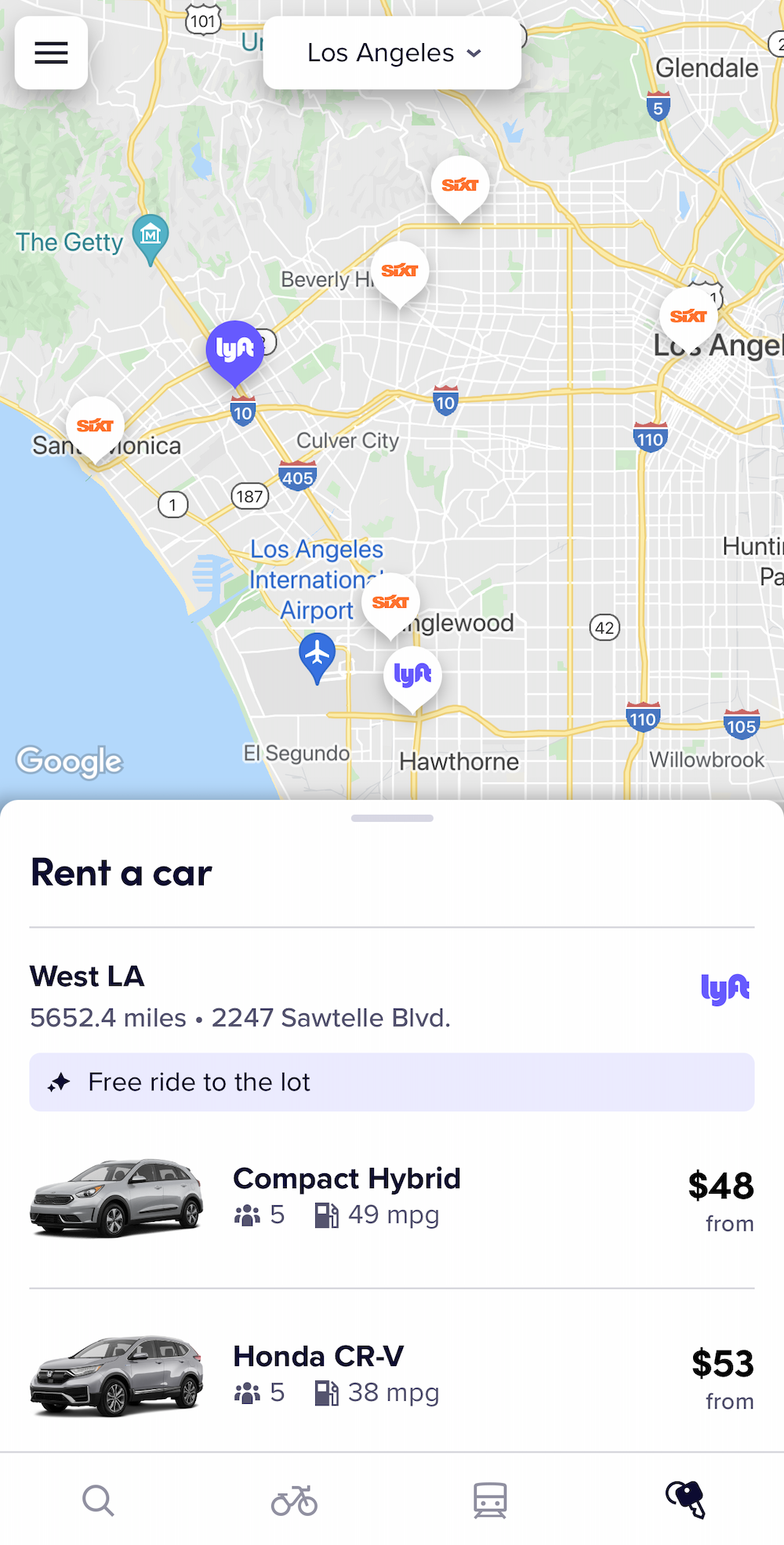Open the hamburger navigation menu
Image resolution: width=784 pixels, height=1545 pixels.
[50, 53]
